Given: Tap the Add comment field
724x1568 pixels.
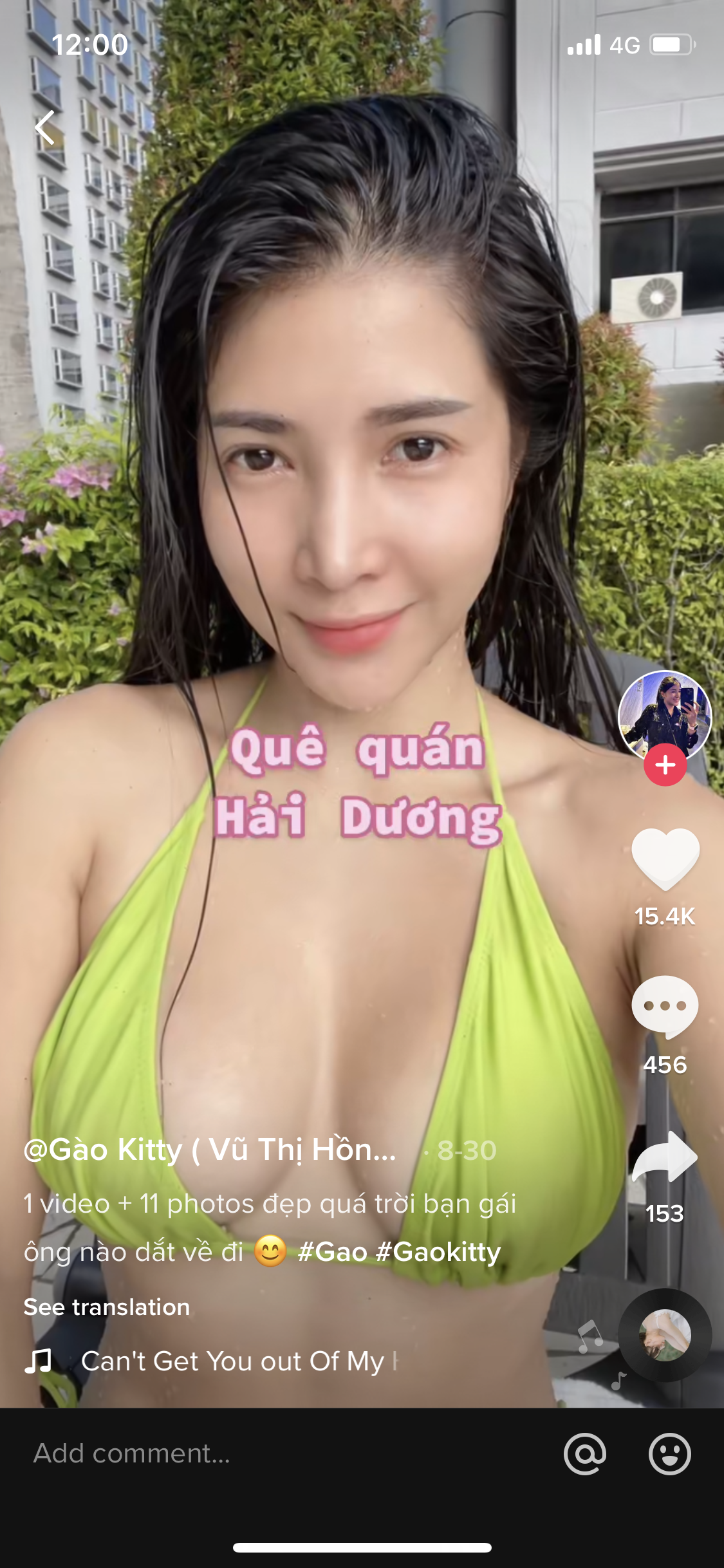Looking at the screenshot, I should (x=257, y=1453).
